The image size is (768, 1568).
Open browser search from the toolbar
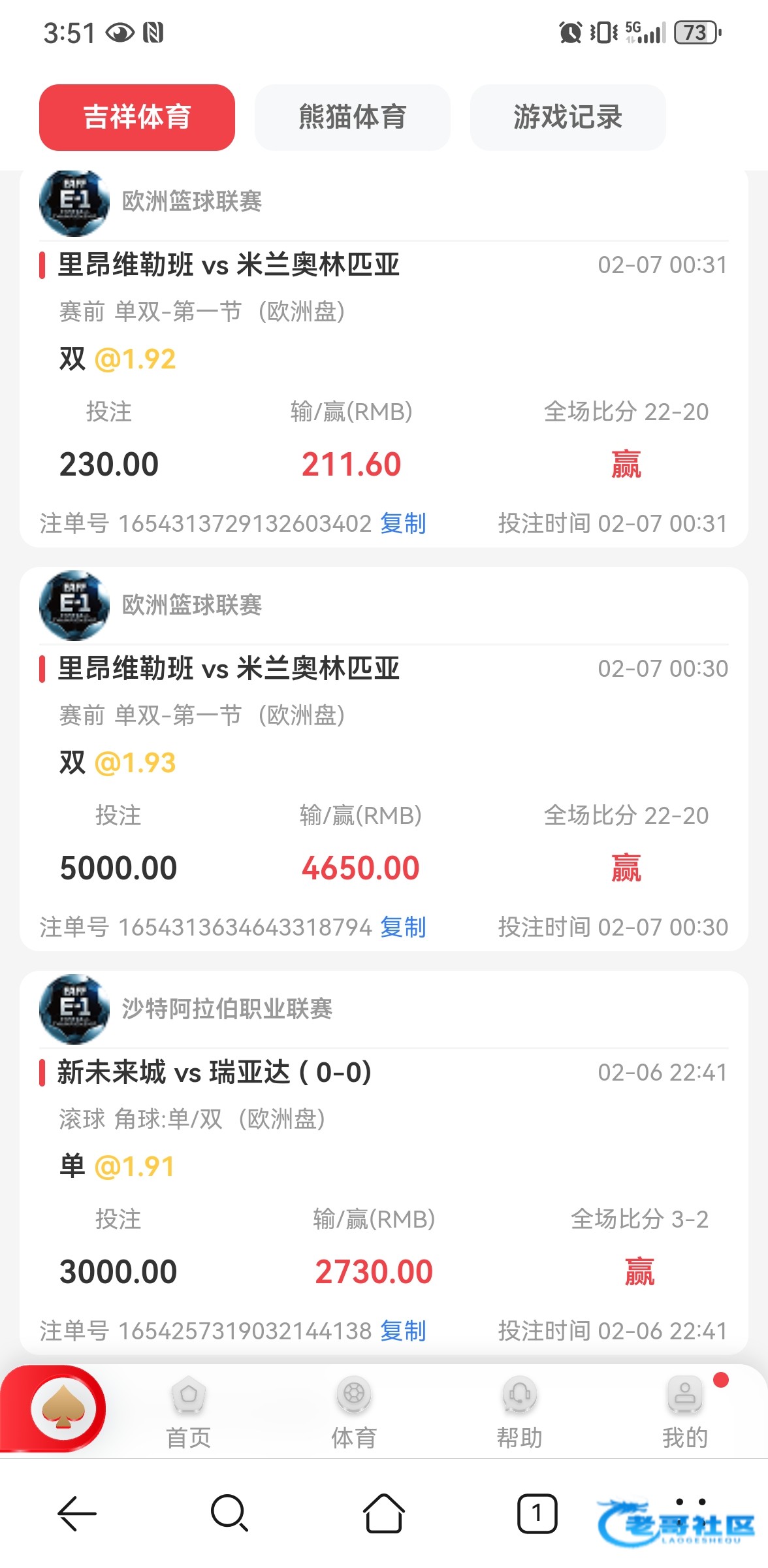(229, 1513)
